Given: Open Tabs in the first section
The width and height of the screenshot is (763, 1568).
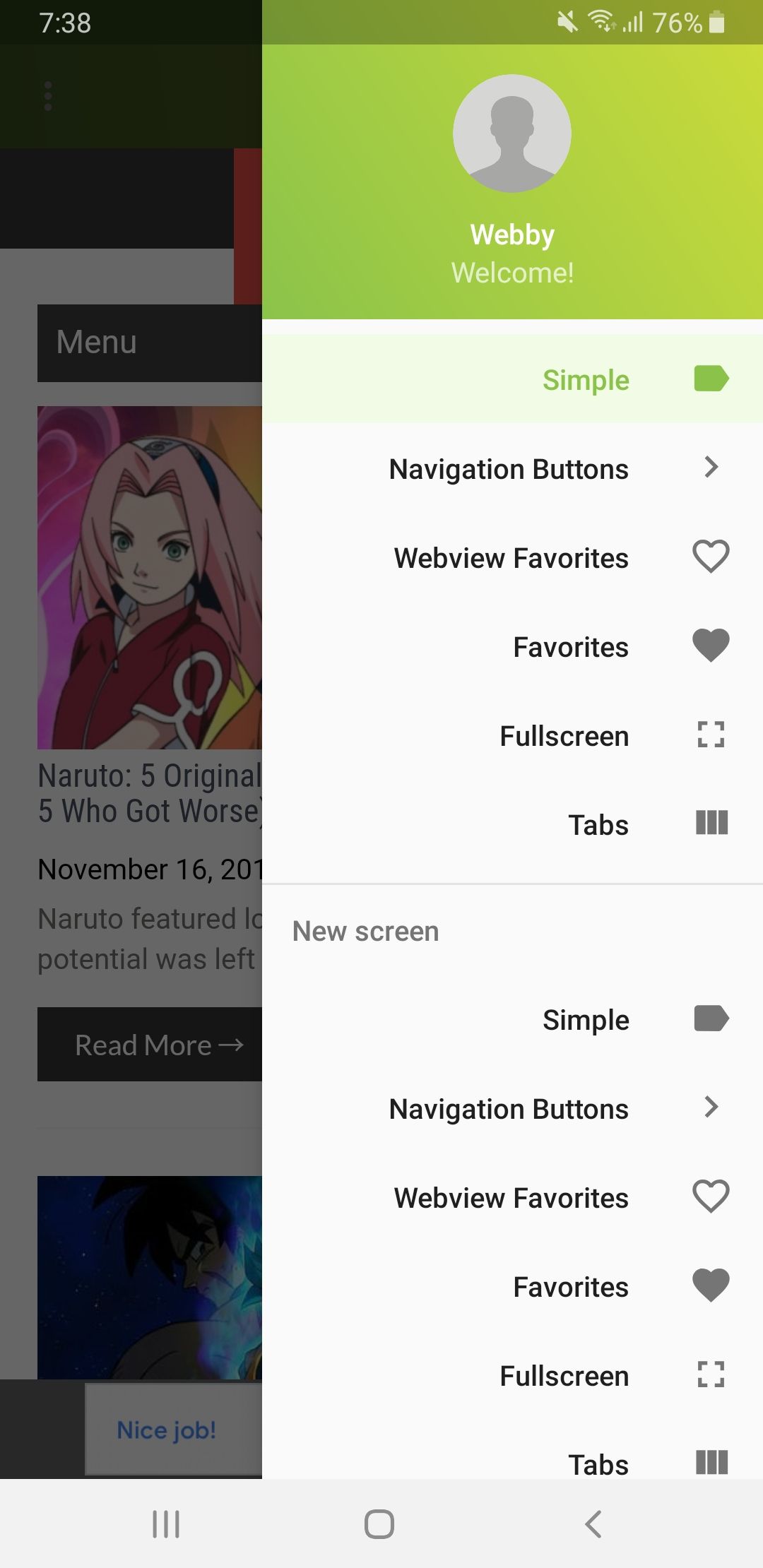Looking at the screenshot, I should [x=512, y=824].
